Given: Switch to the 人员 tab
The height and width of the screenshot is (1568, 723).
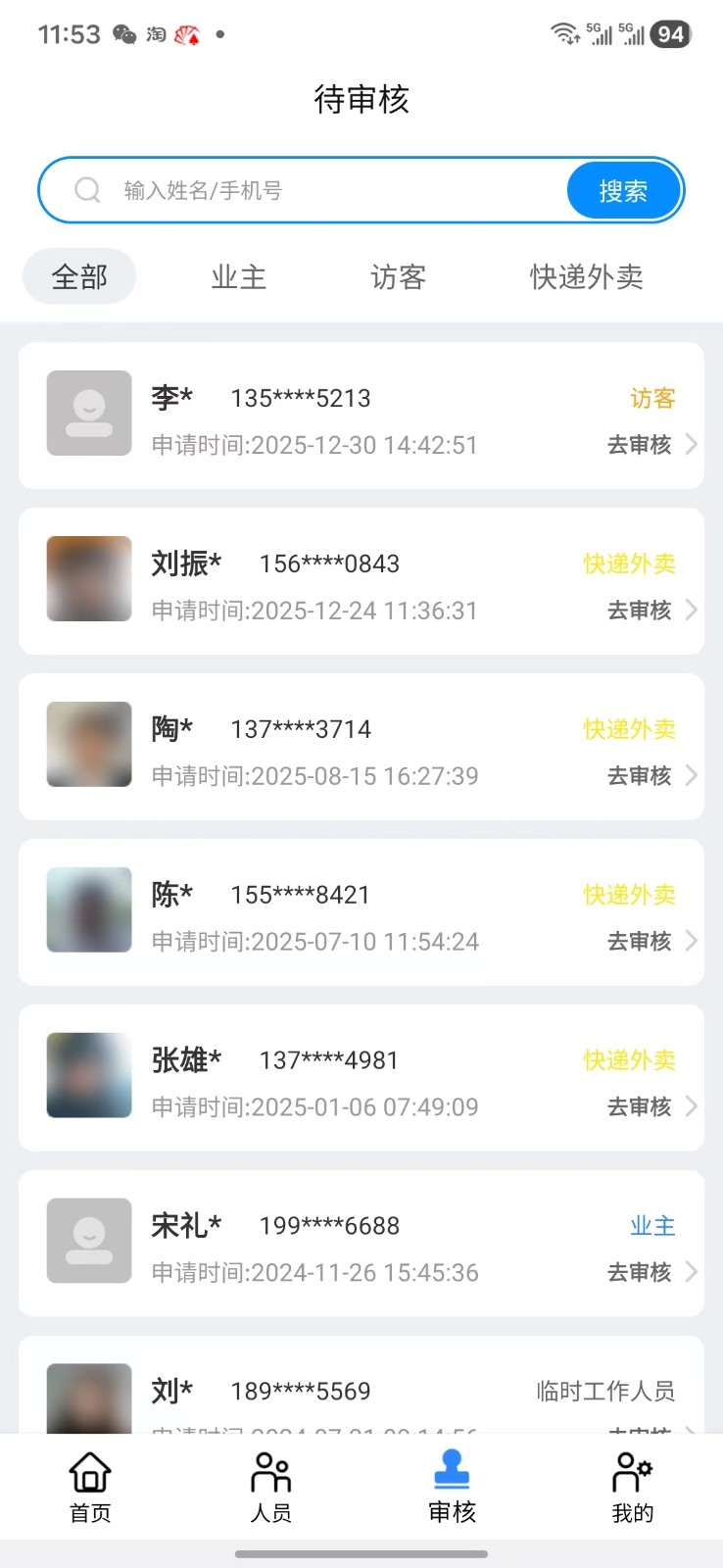Looking at the screenshot, I should 271,1487.
